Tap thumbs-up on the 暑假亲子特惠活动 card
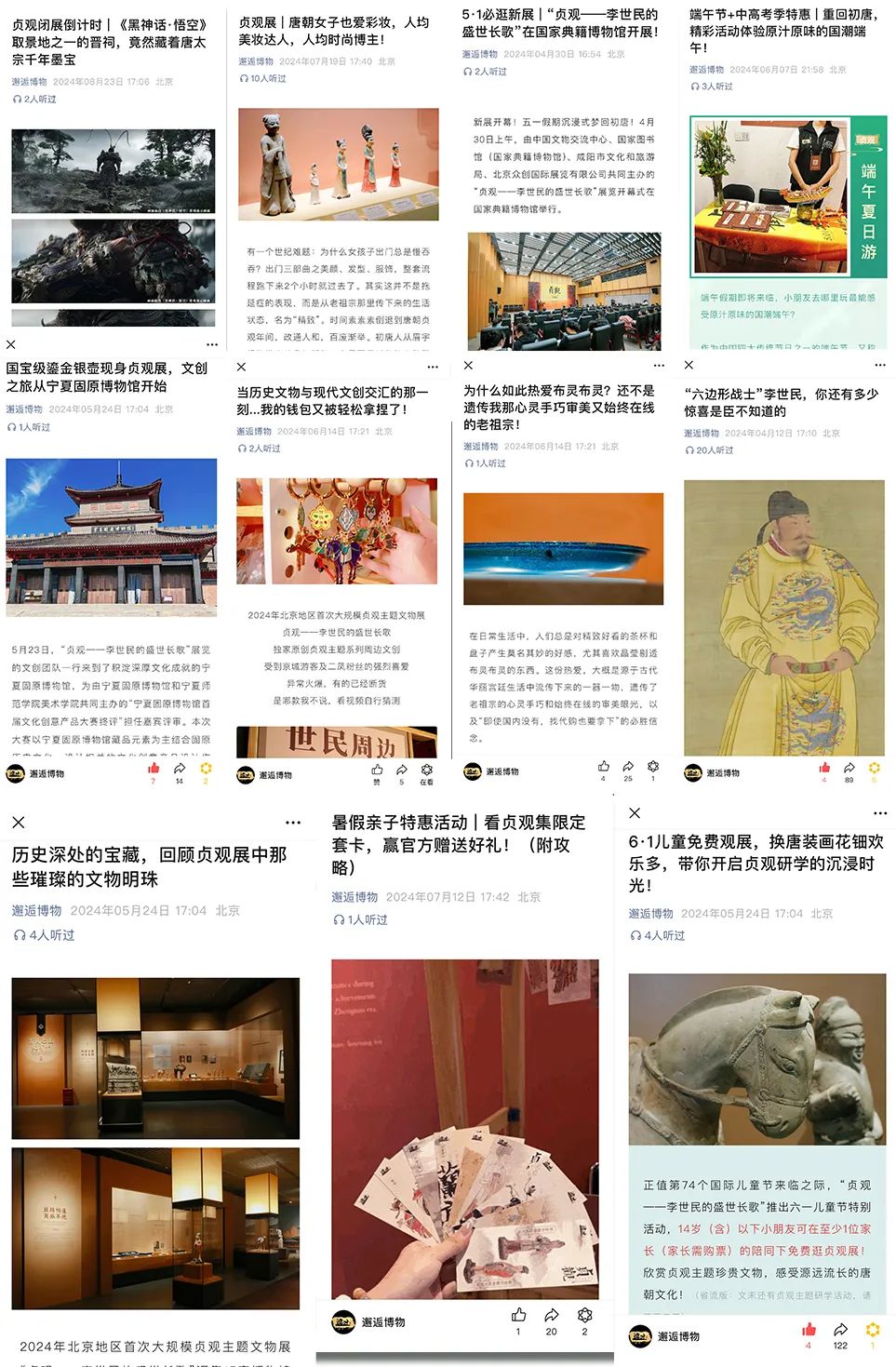This screenshot has width=896, height=1367. [518, 1314]
